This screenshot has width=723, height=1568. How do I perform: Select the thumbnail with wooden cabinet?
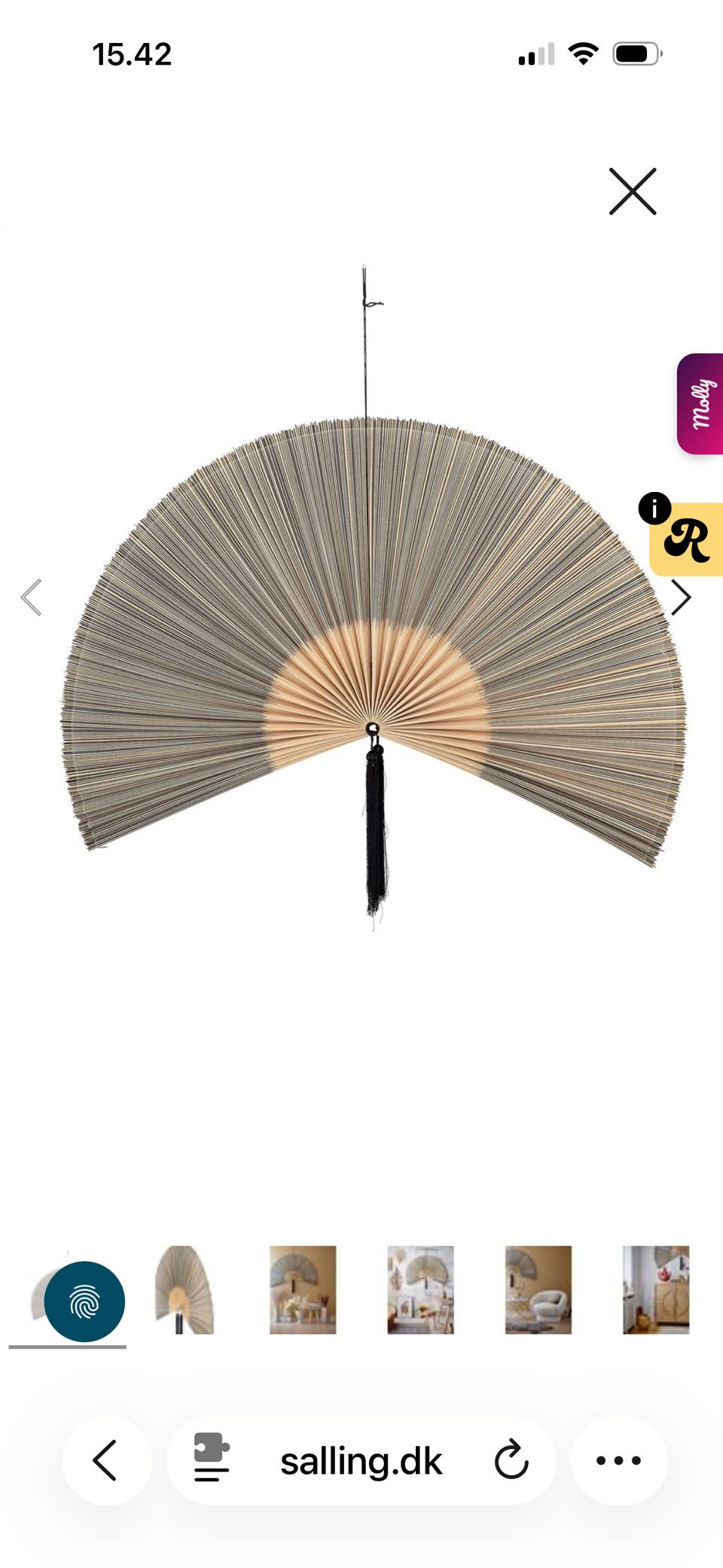pyautogui.click(x=655, y=1289)
